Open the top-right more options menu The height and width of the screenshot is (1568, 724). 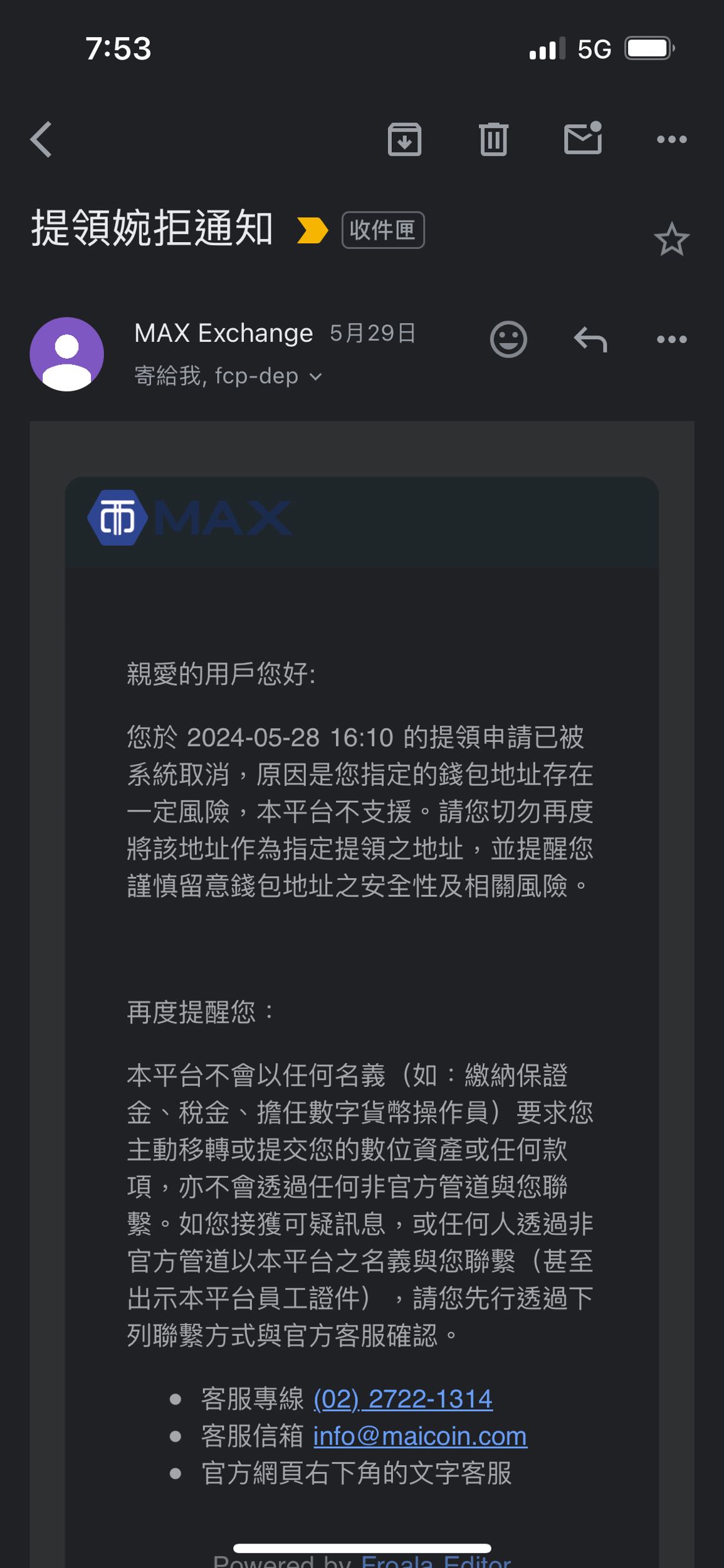coord(672,139)
